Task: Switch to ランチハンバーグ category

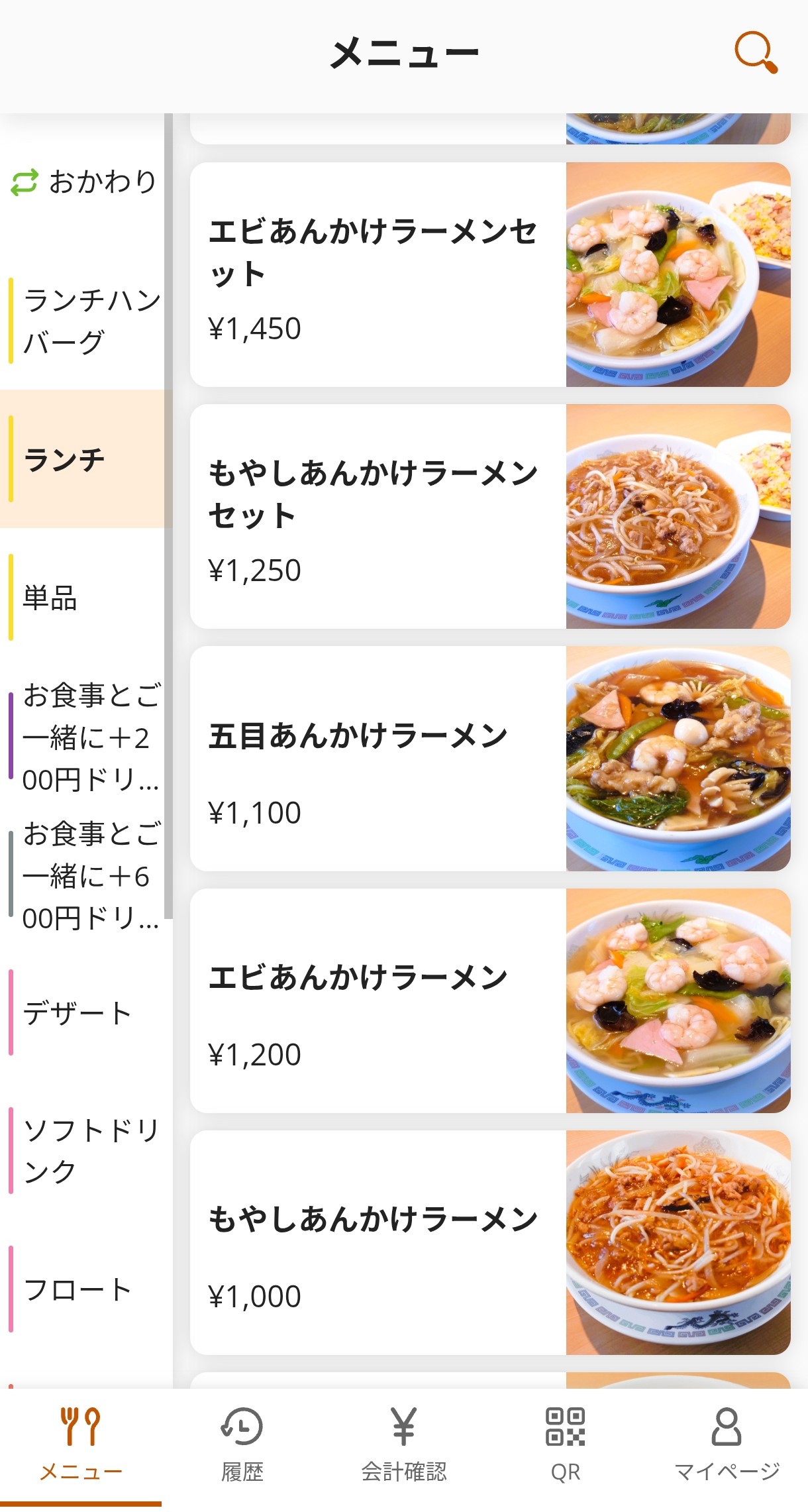Action: tap(84, 321)
